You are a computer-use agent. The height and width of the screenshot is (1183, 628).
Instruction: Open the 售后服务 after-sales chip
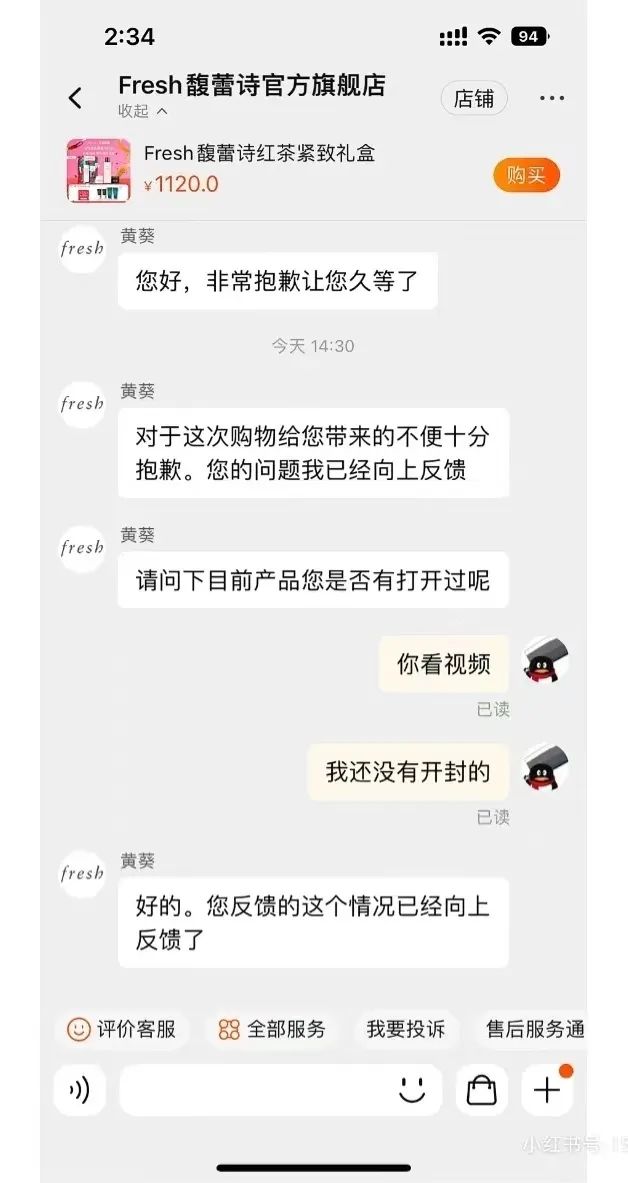point(531,1029)
